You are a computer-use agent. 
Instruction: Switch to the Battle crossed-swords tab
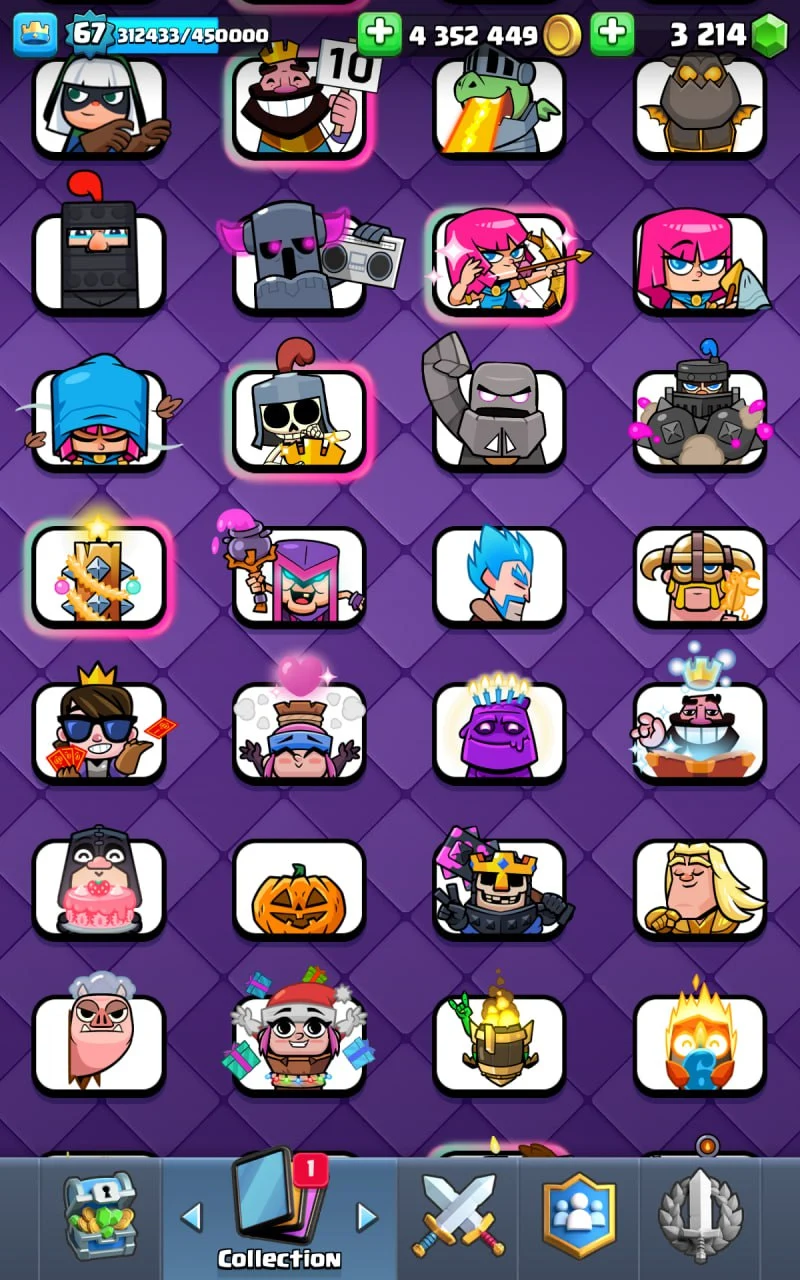pyautogui.click(x=459, y=1216)
